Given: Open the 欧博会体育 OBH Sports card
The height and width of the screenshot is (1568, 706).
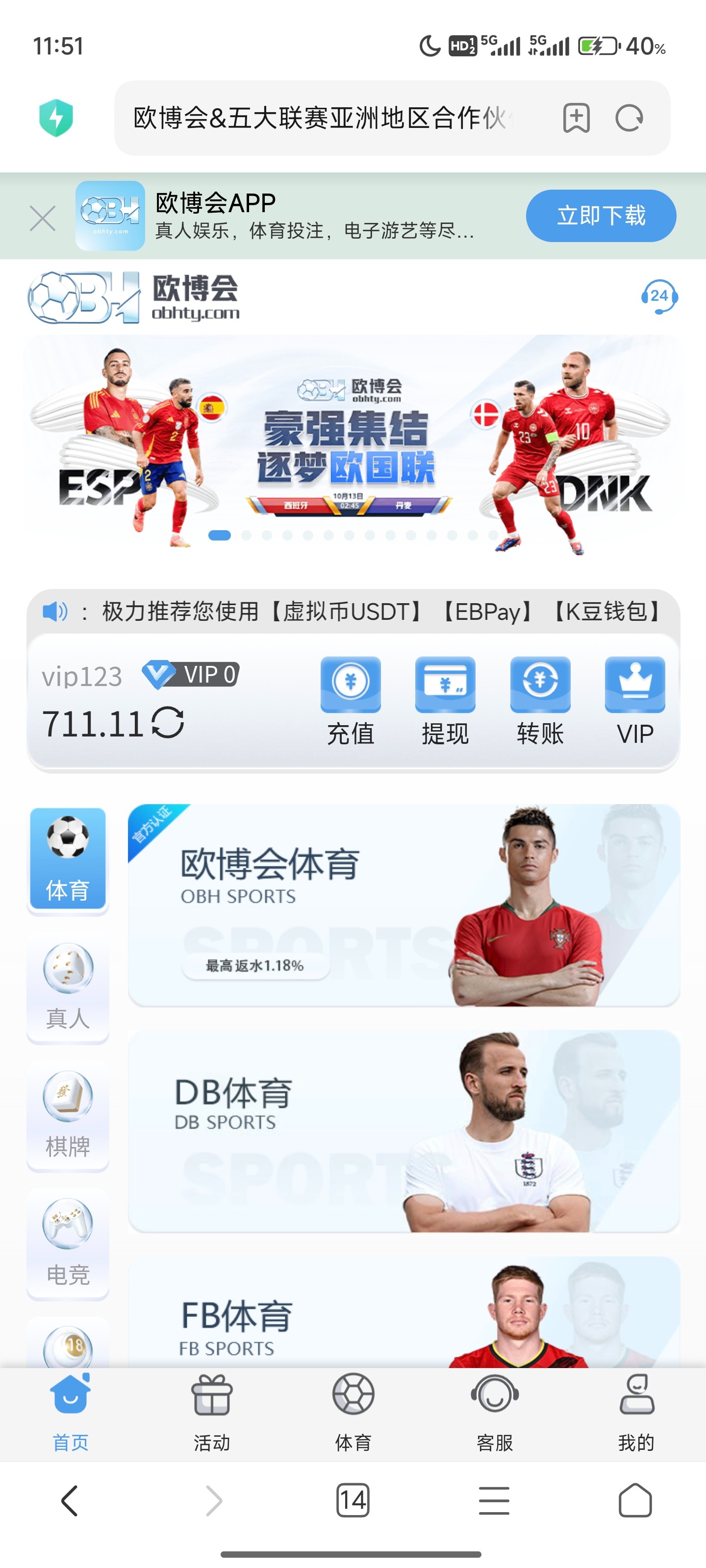Looking at the screenshot, I should click(403, 905).
